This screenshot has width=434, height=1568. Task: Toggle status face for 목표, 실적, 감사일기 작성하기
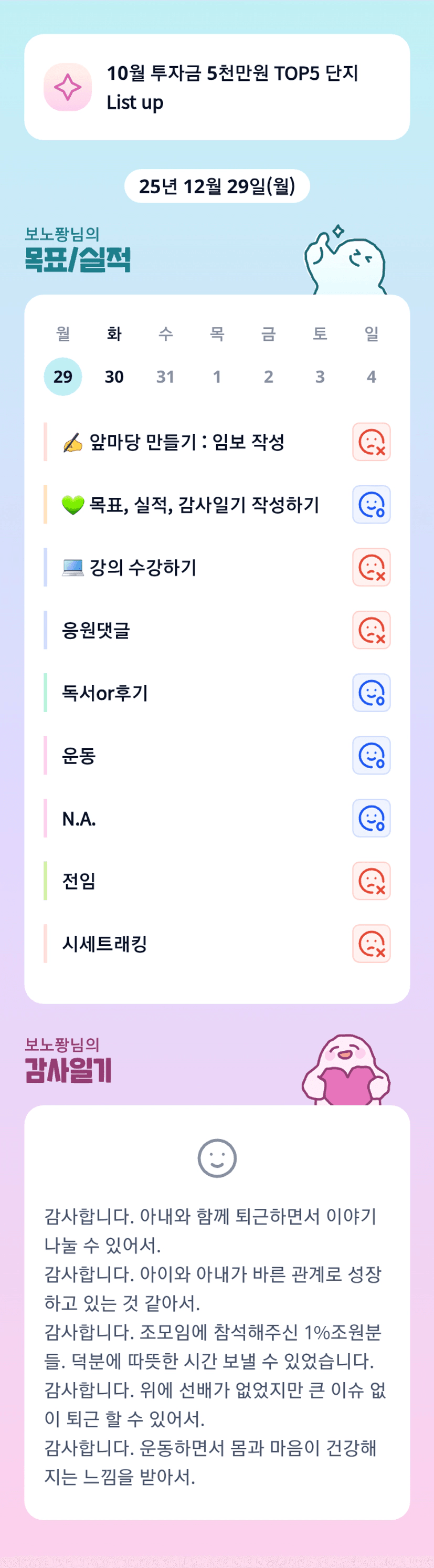[372, 505]
